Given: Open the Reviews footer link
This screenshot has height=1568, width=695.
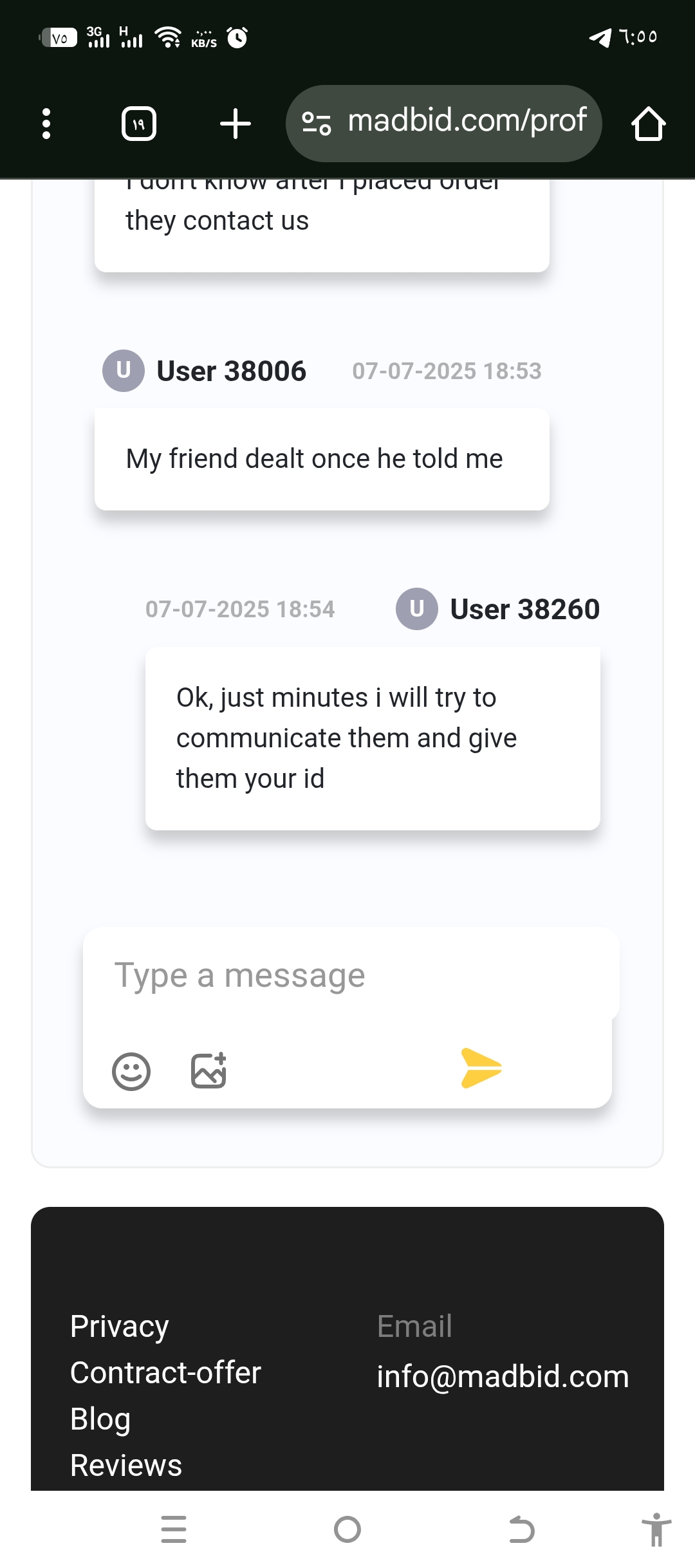Looking at the screenshot, I should click(126, 1465).
